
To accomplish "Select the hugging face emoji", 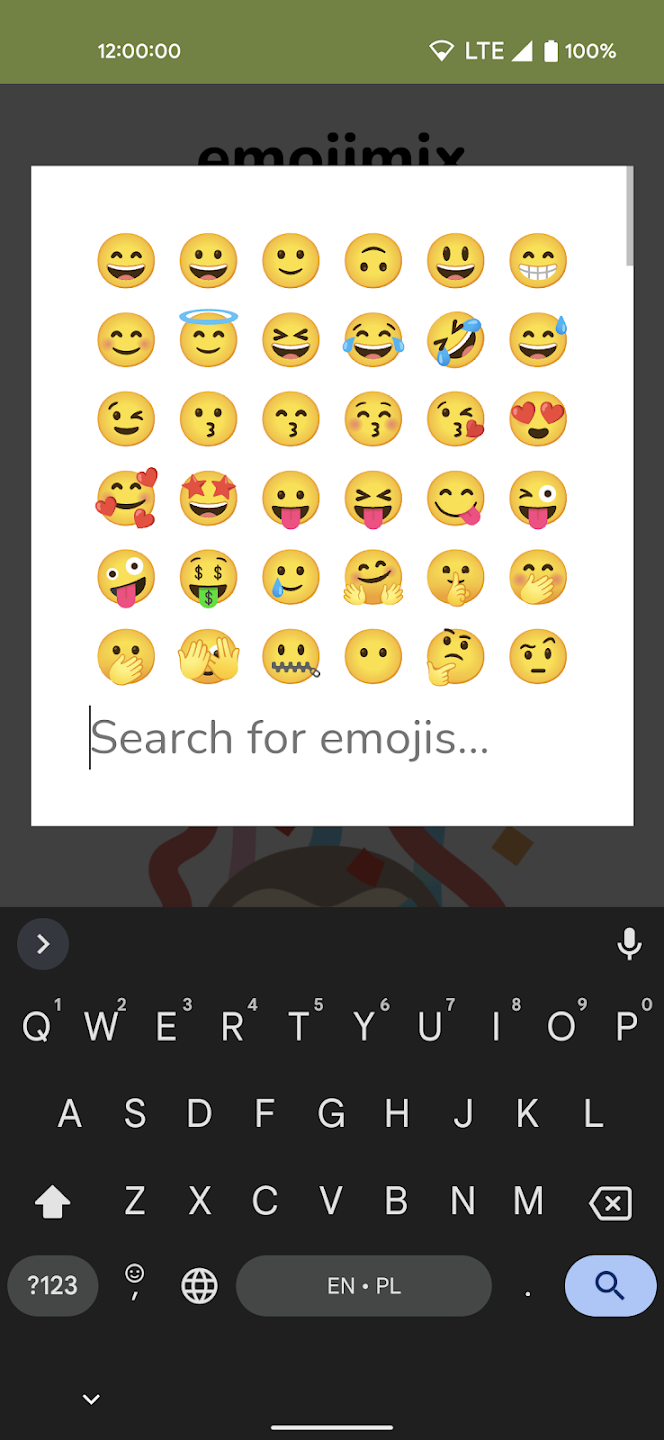I will tap(373, 578).
